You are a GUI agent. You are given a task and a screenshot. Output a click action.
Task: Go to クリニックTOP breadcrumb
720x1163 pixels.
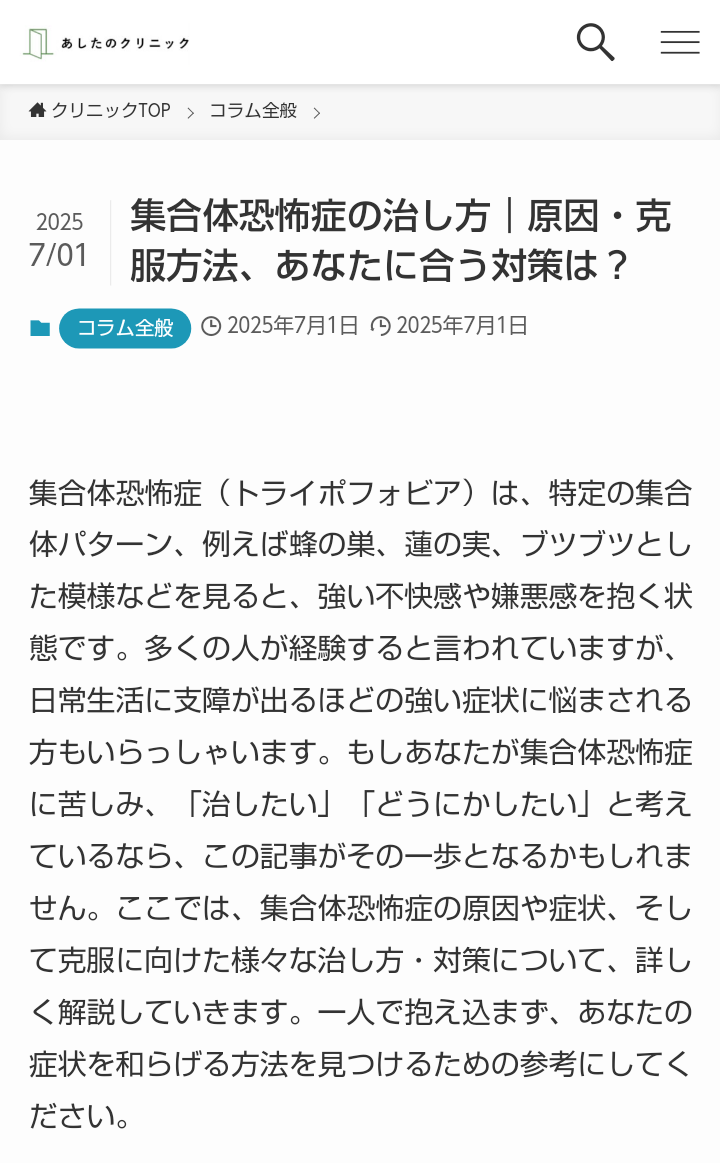point(100,111)
